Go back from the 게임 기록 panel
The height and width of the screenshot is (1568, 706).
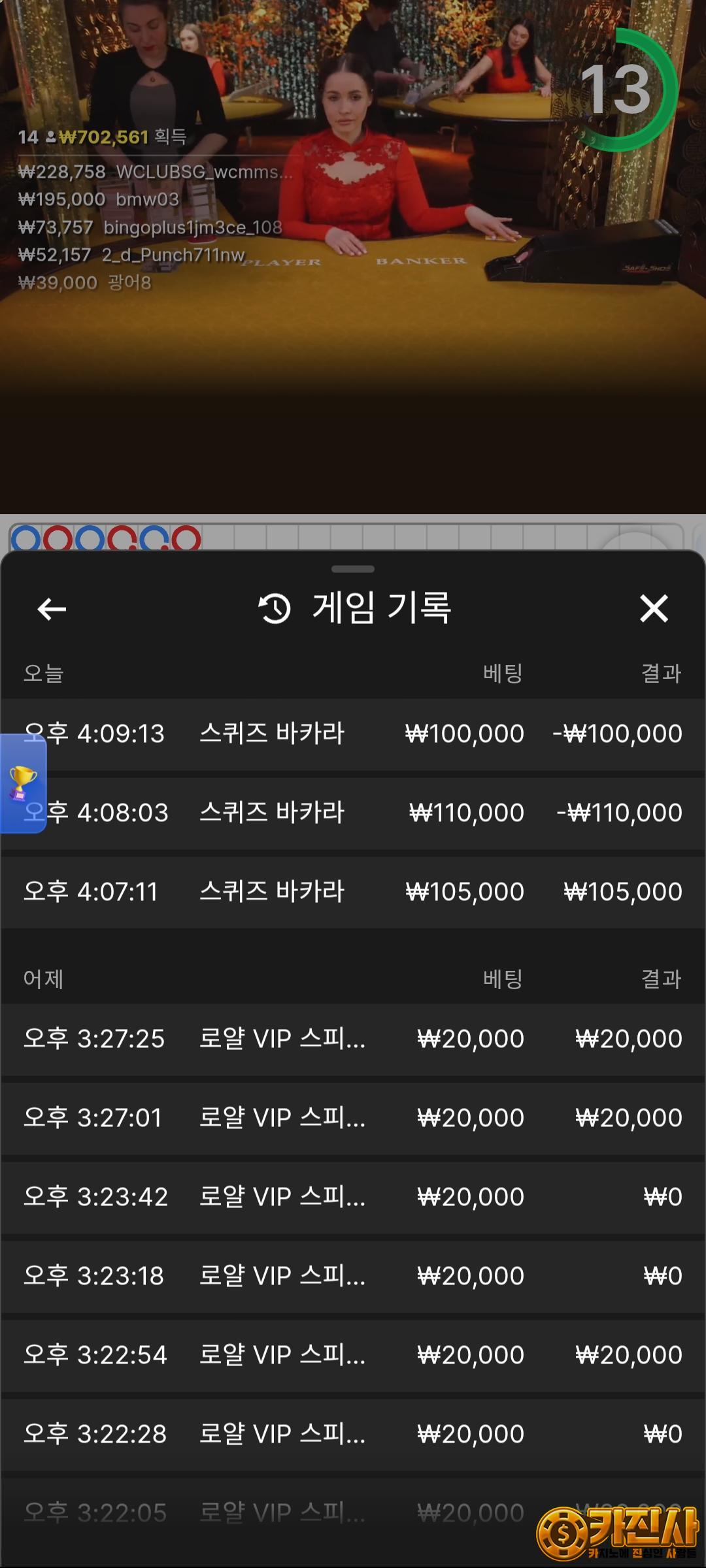pos(52,609)
